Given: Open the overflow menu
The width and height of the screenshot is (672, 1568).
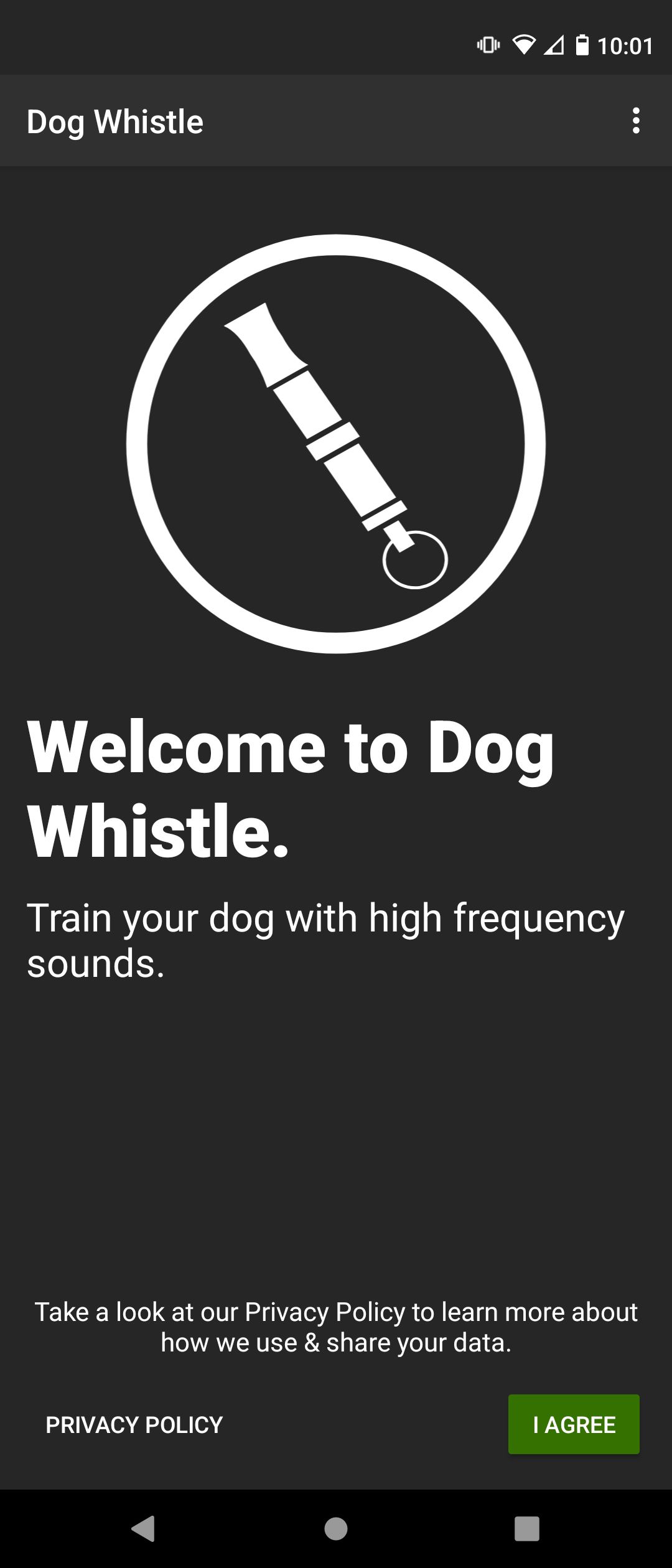Looking at the screenshot, I should [635, 121].
